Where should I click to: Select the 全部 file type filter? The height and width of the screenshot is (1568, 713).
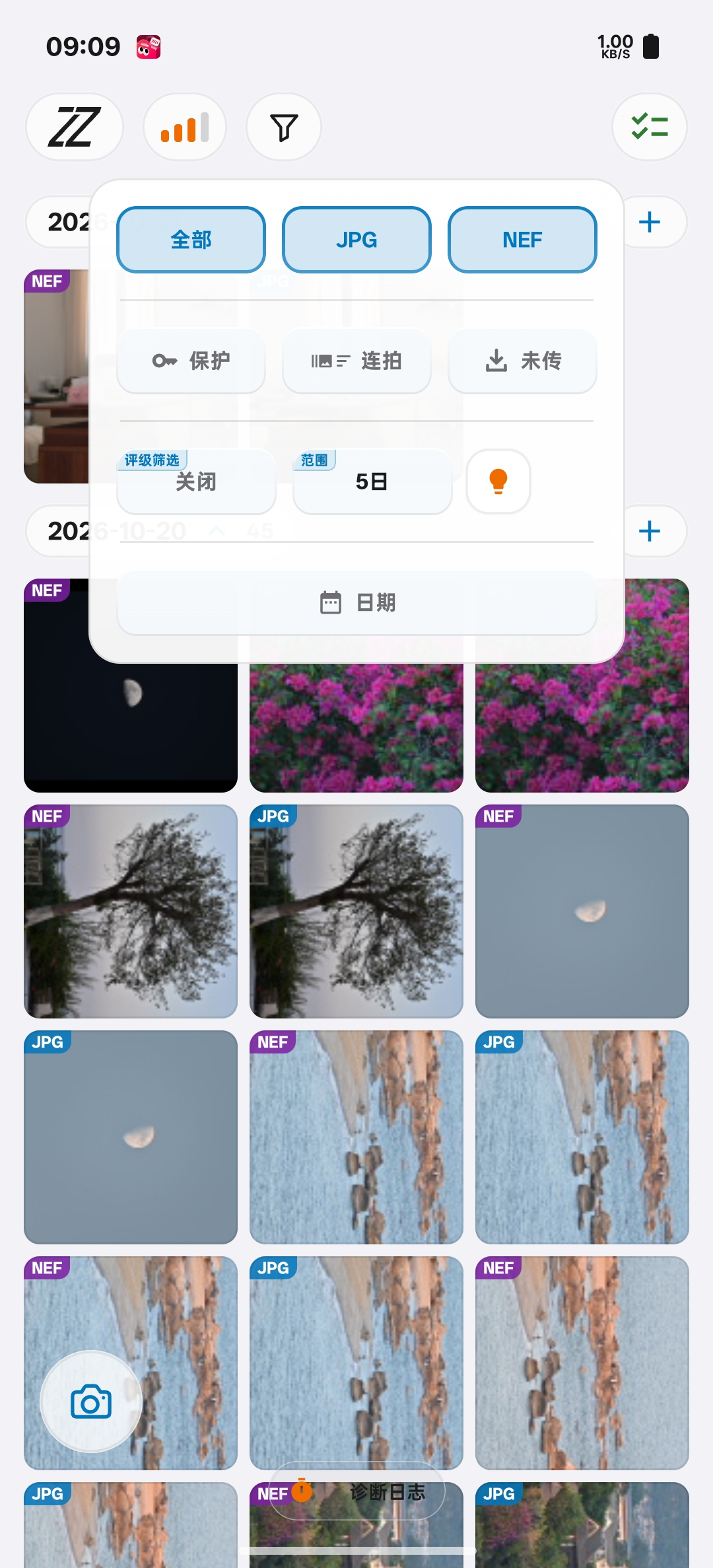pyautogui.click(x=191, y=240)
